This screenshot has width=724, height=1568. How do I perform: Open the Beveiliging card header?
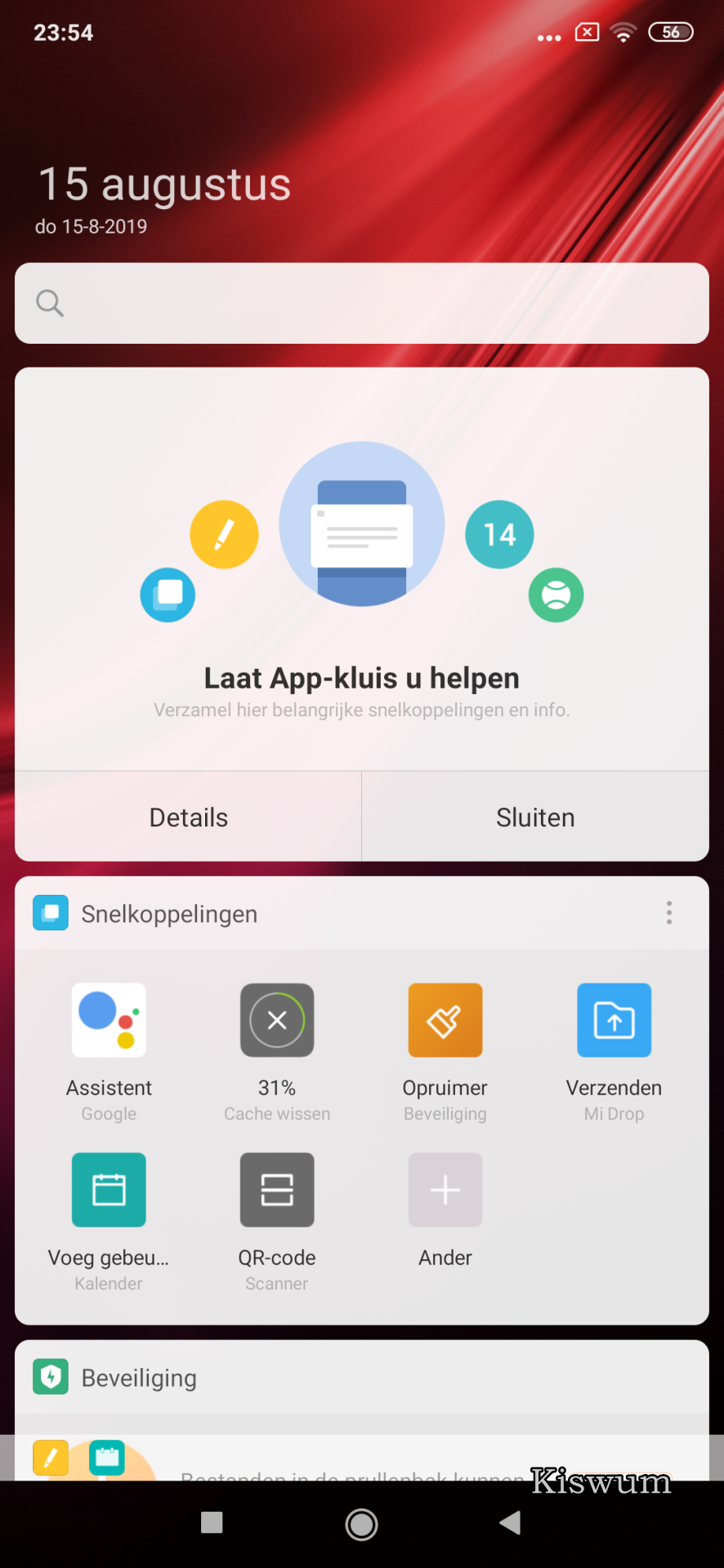(x=139, y=1378)
